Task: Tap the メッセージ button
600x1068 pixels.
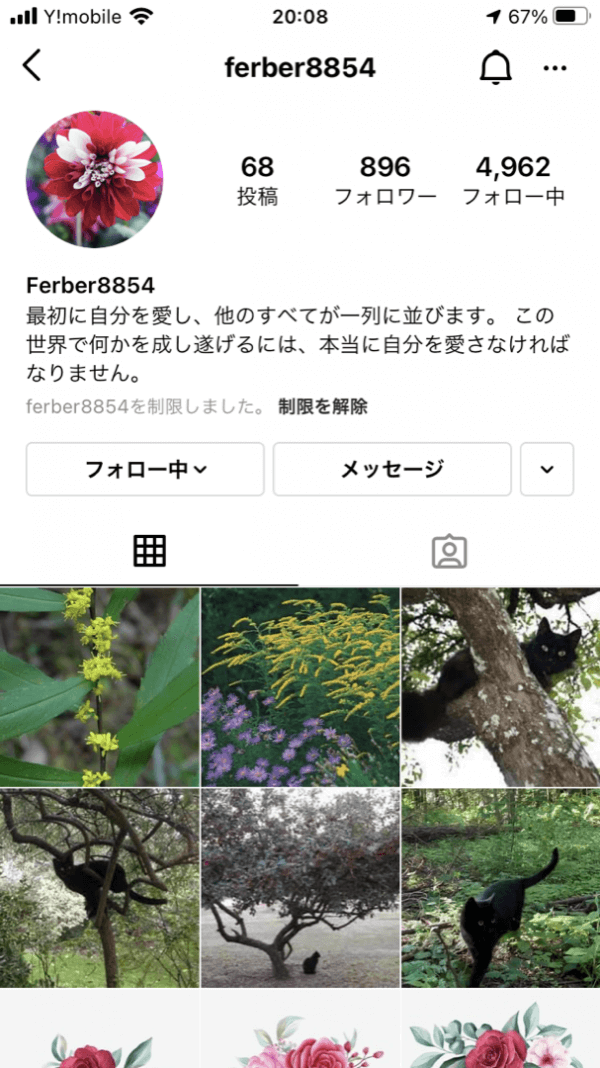Action: click(x=392, y=469)
